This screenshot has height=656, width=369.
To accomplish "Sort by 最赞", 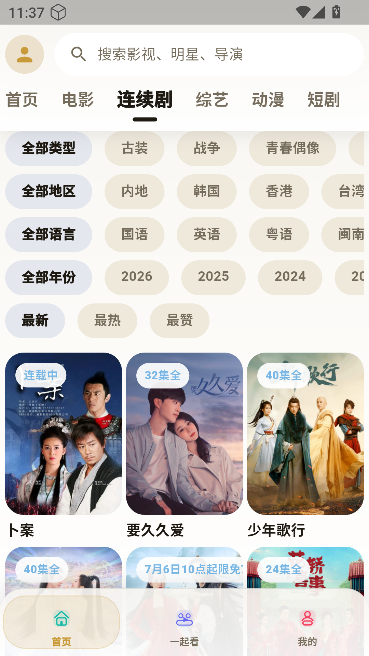I will [179, 320].
